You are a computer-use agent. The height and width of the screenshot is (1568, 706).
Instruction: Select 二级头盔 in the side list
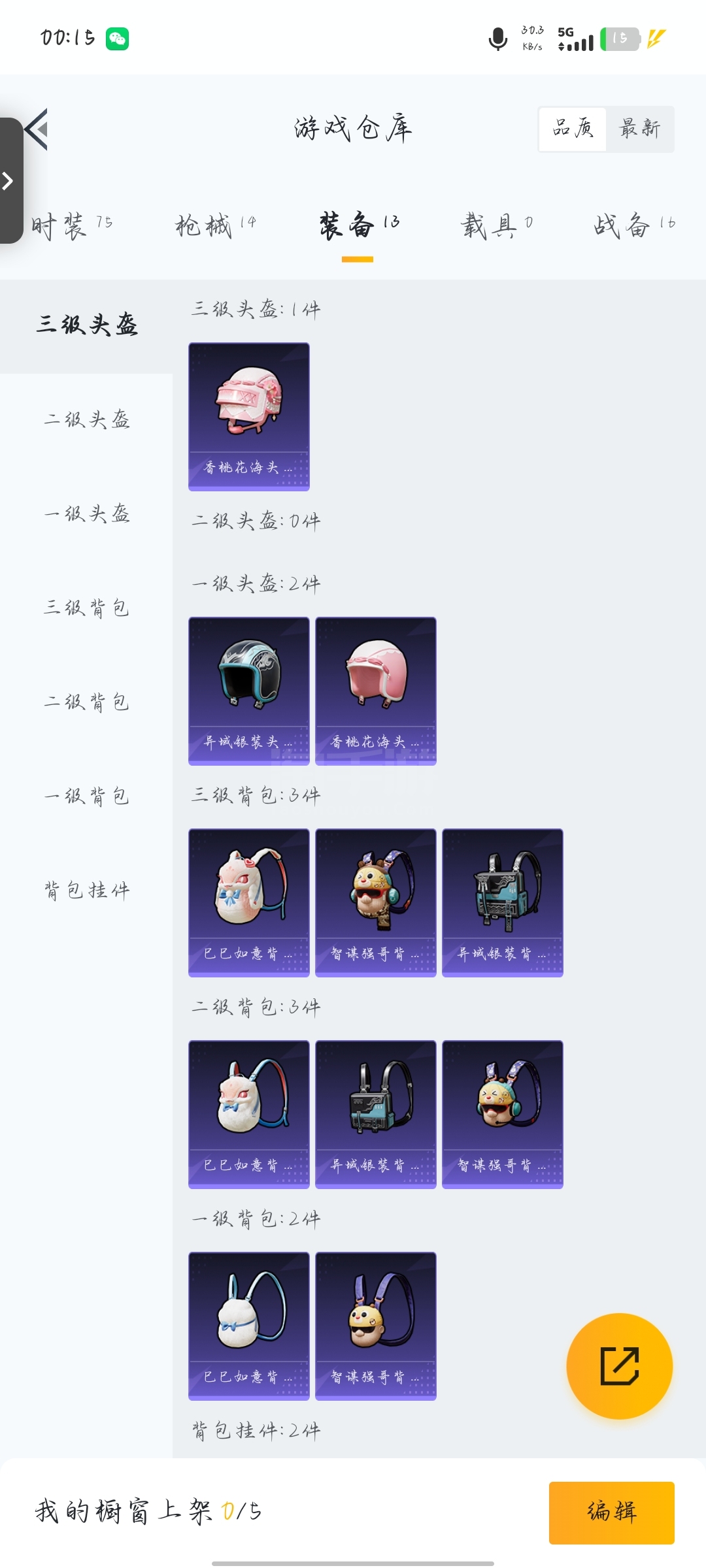(x=86, y=419)
